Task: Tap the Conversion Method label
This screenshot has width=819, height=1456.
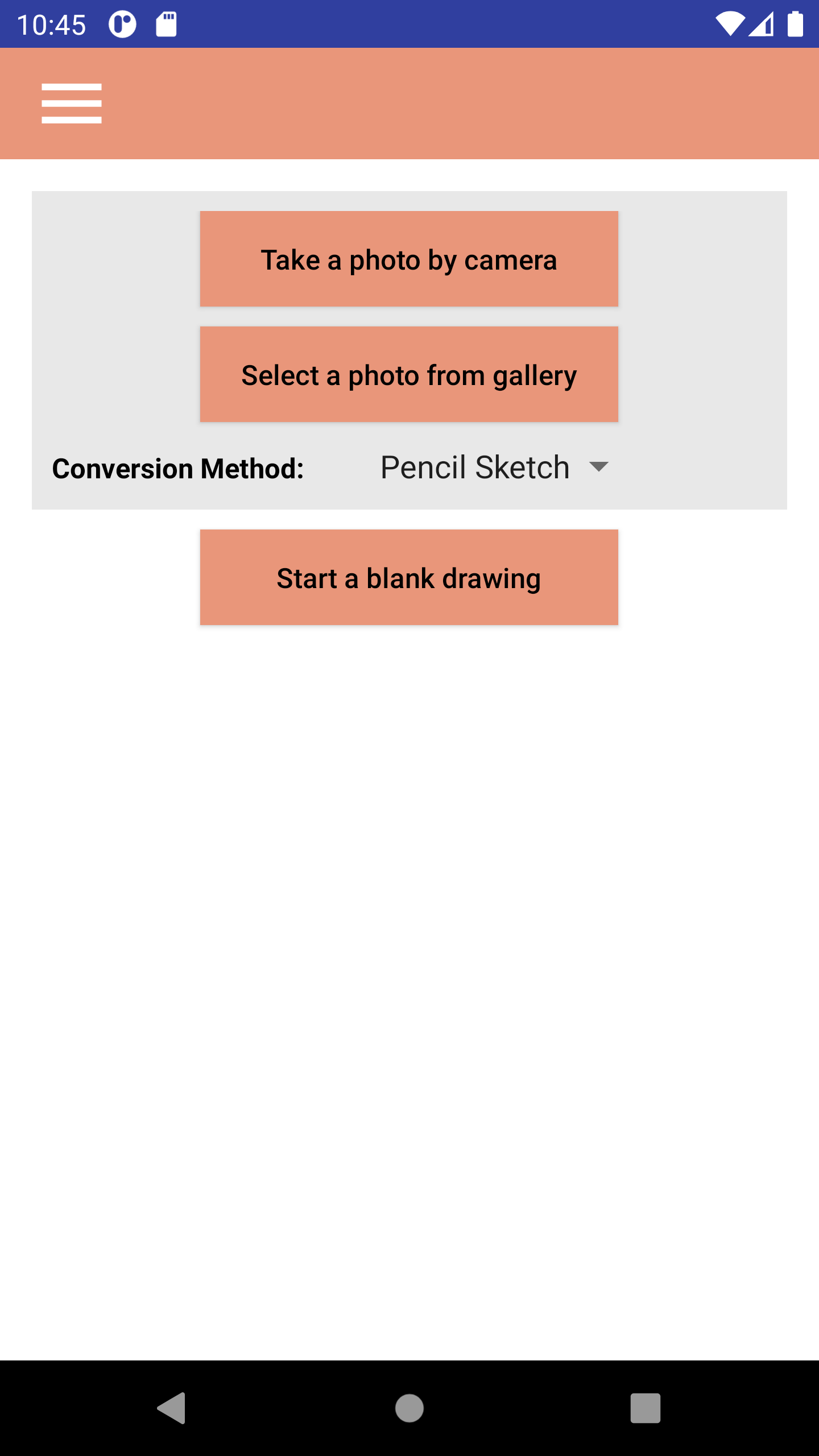Action: click(179, 467)
